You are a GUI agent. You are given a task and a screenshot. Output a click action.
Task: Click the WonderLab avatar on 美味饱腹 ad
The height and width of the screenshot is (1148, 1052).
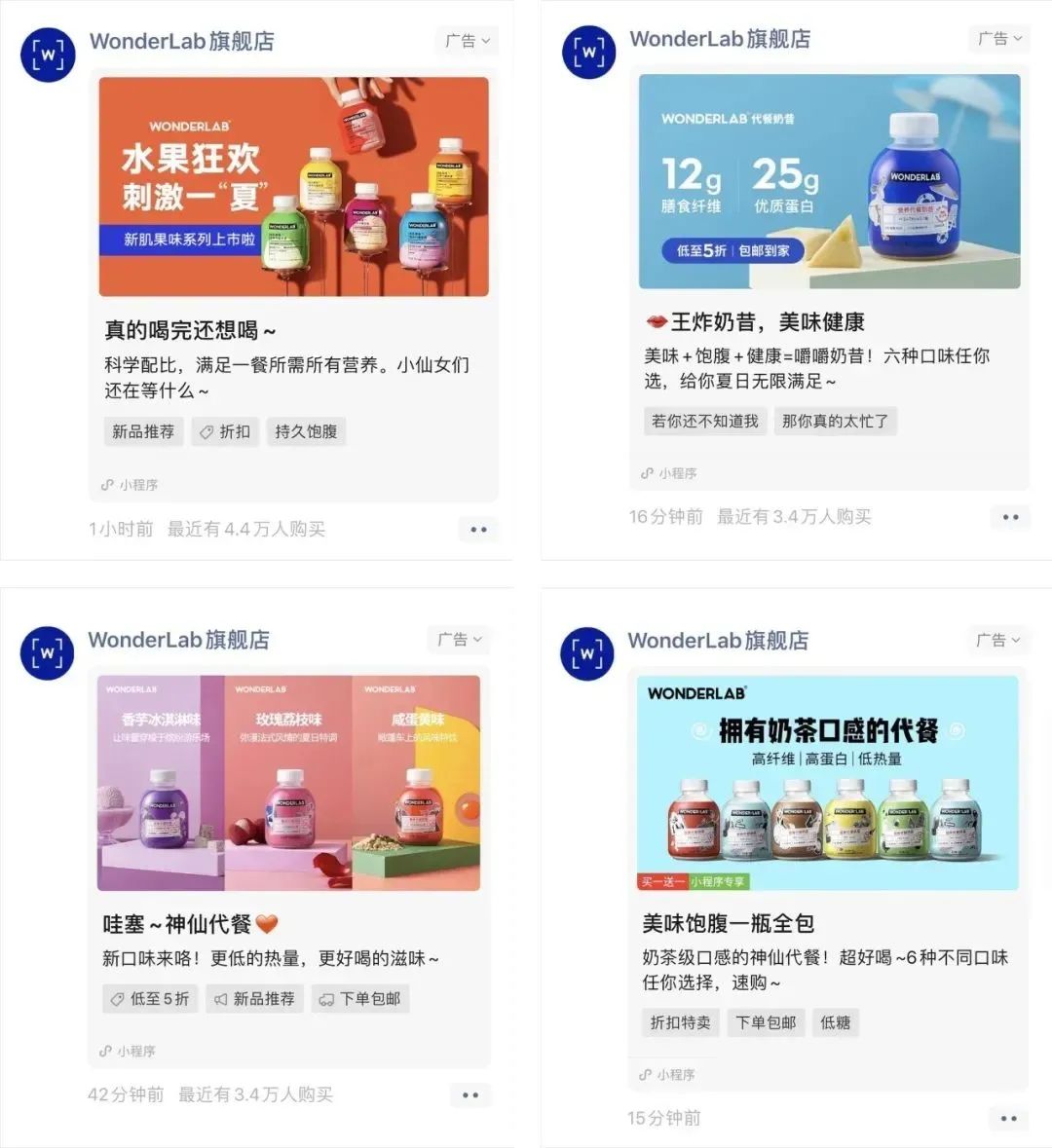coord(586,653)
